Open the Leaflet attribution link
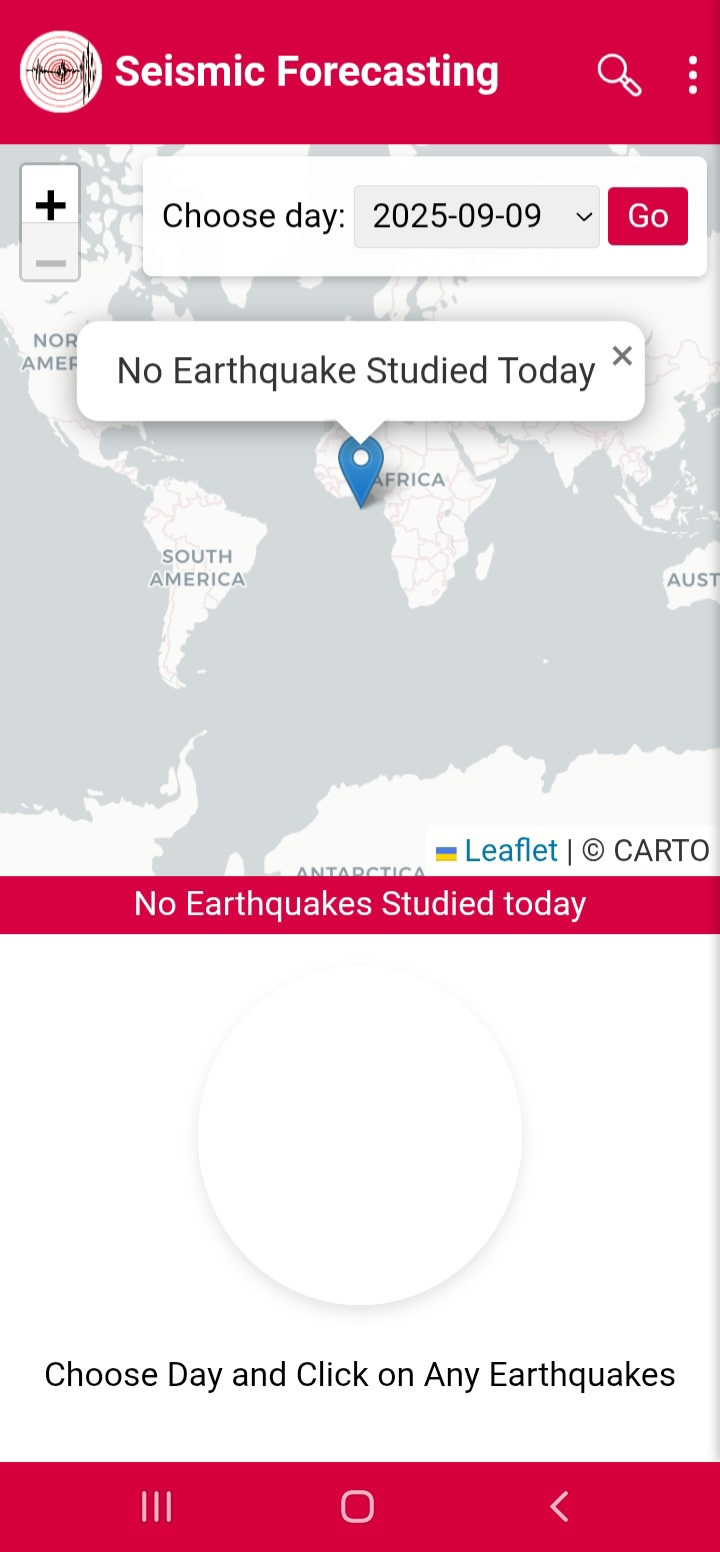This screenshot has height=1552, width=720. click(x=510, y=850)
